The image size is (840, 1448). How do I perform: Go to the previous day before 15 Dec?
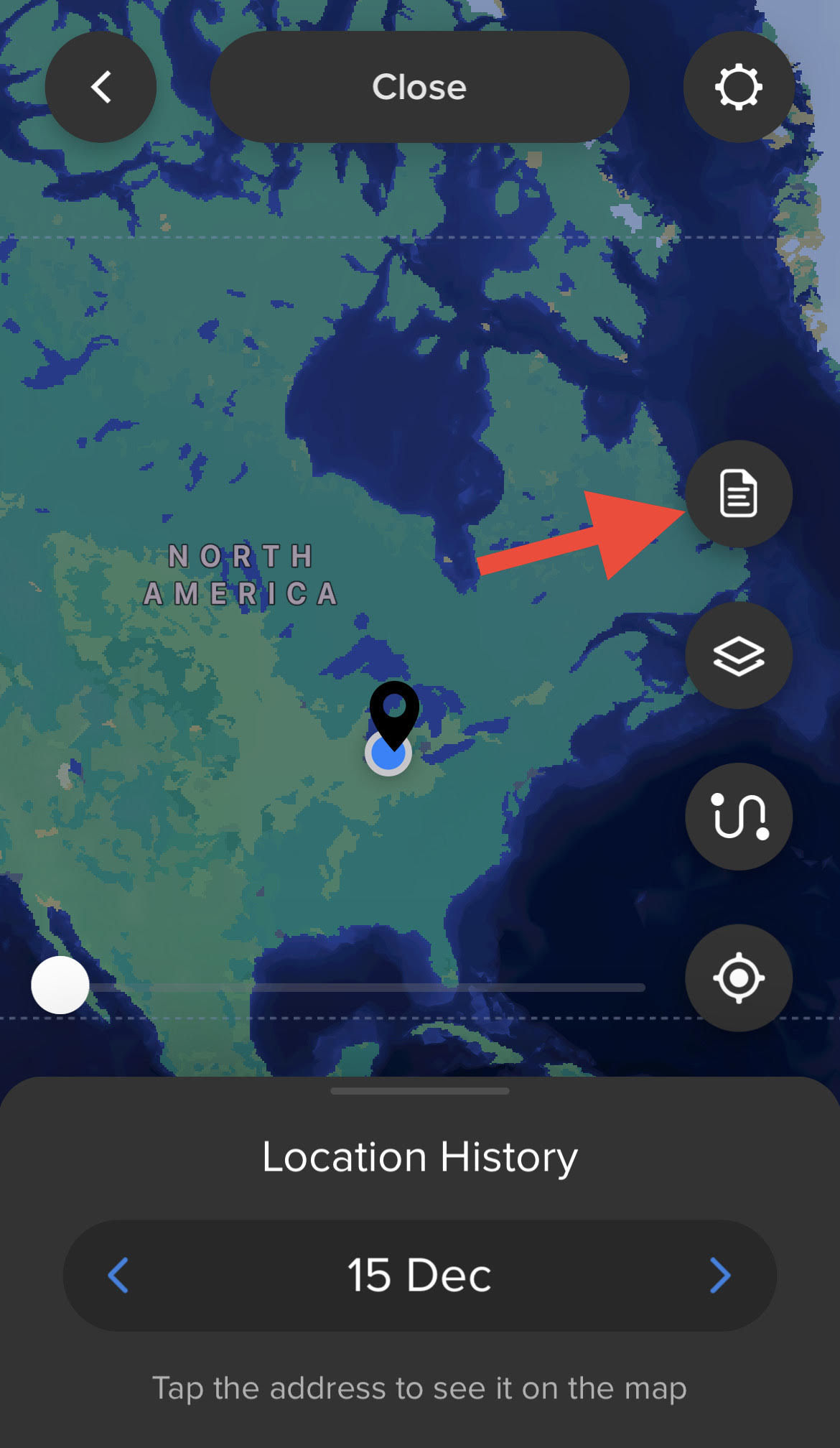click(118, 1275)
